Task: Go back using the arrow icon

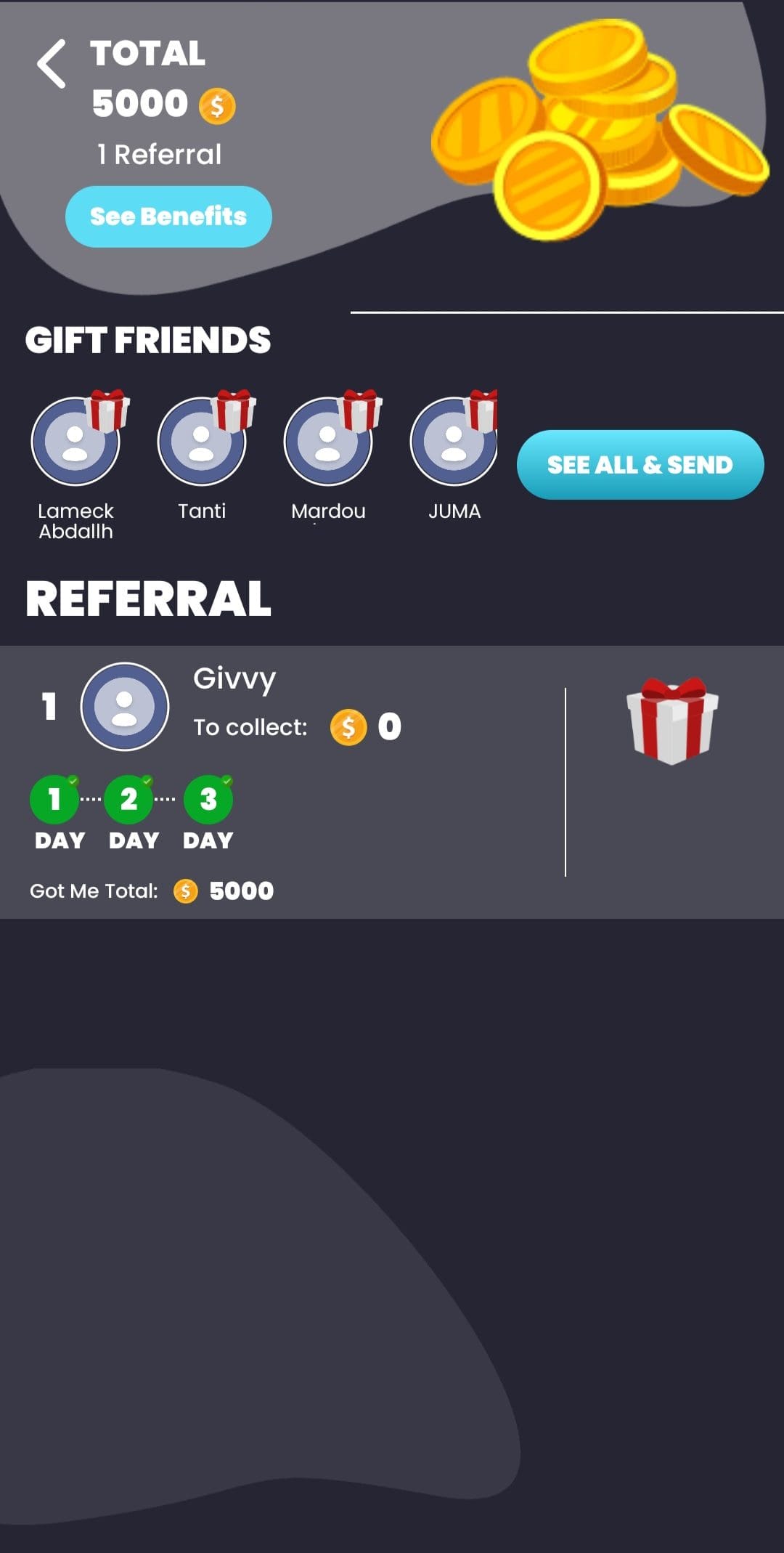Action: pos(52,64)
